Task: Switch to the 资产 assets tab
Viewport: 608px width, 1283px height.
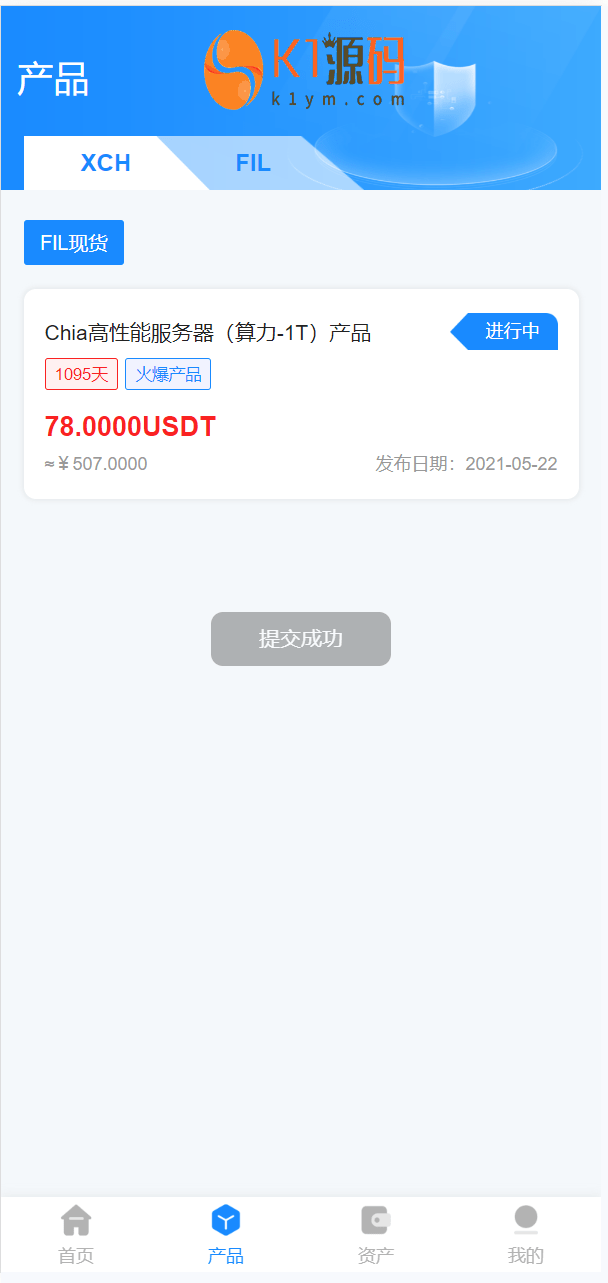Action: coord(376,1234)
